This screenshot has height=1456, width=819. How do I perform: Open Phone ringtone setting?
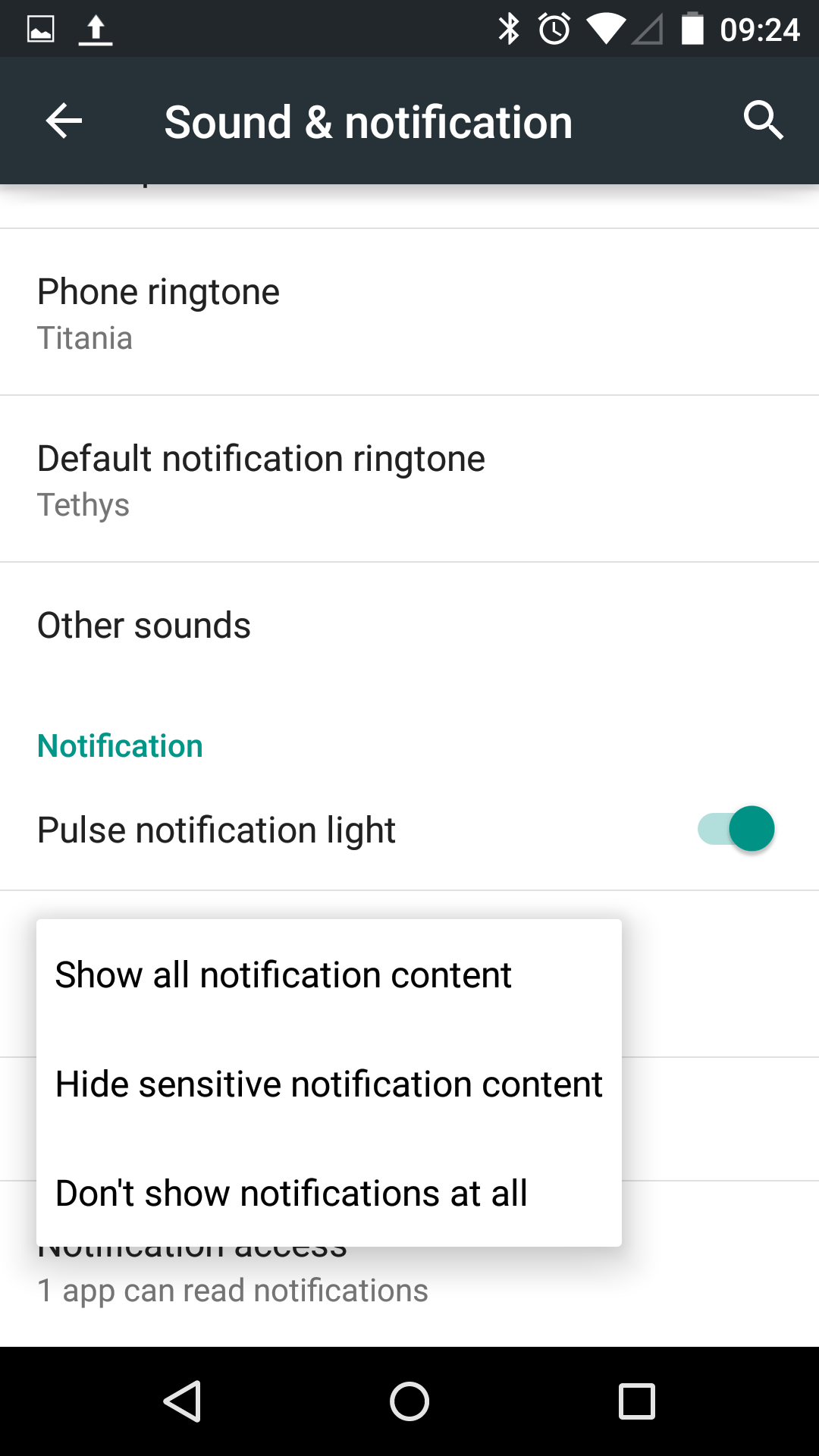pos(409,312)
